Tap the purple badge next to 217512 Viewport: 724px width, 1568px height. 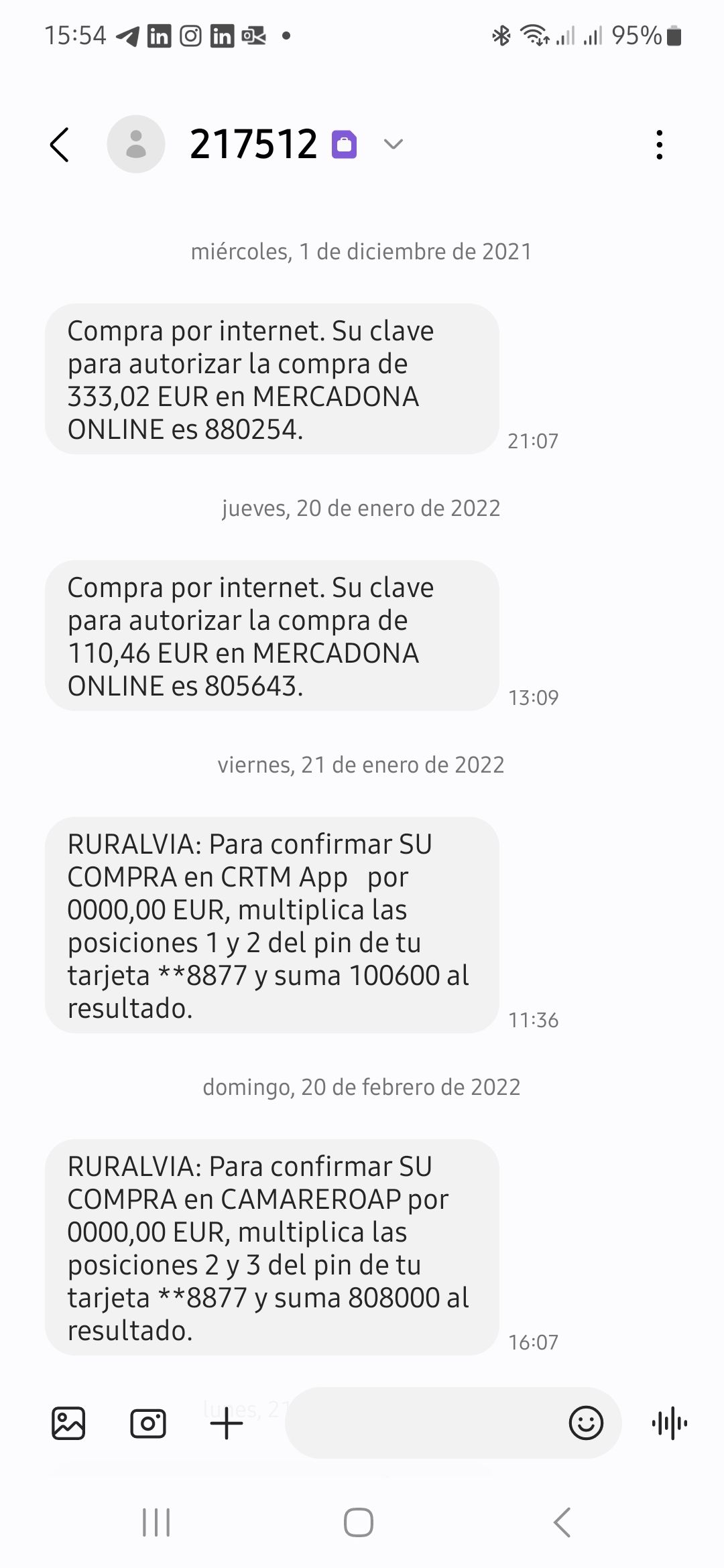343,143
